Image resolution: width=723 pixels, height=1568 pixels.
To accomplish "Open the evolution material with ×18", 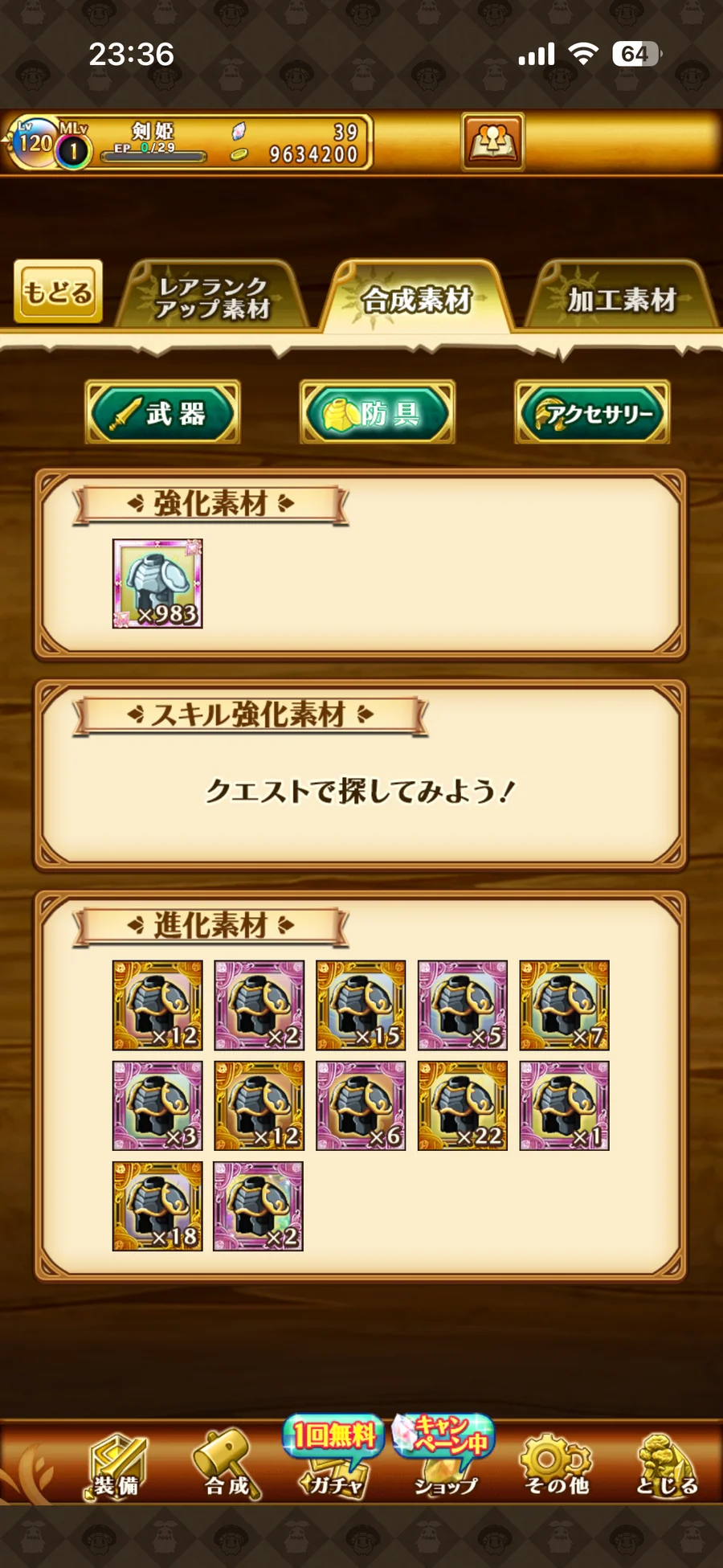I will (157, 1206).
